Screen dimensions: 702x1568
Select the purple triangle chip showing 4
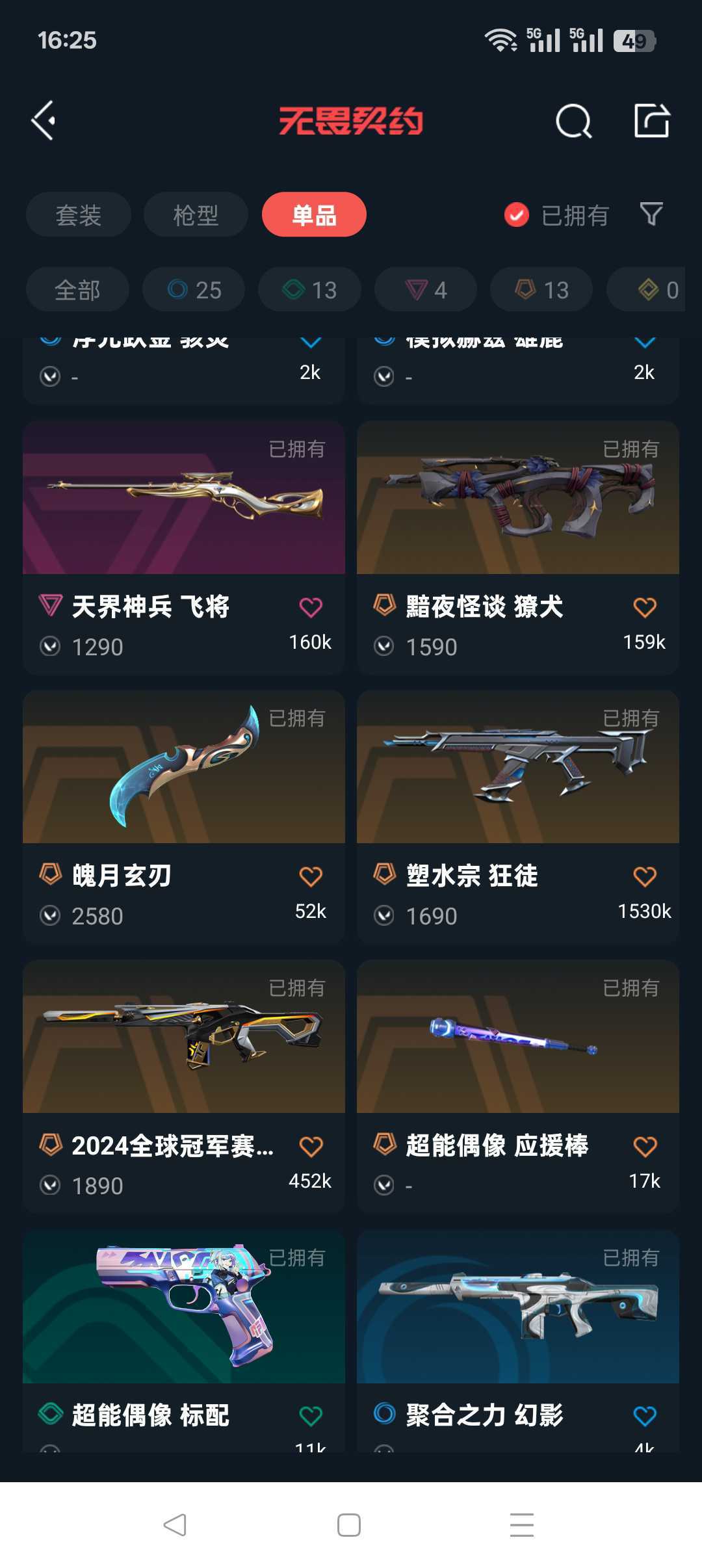[x=426, y=289]
